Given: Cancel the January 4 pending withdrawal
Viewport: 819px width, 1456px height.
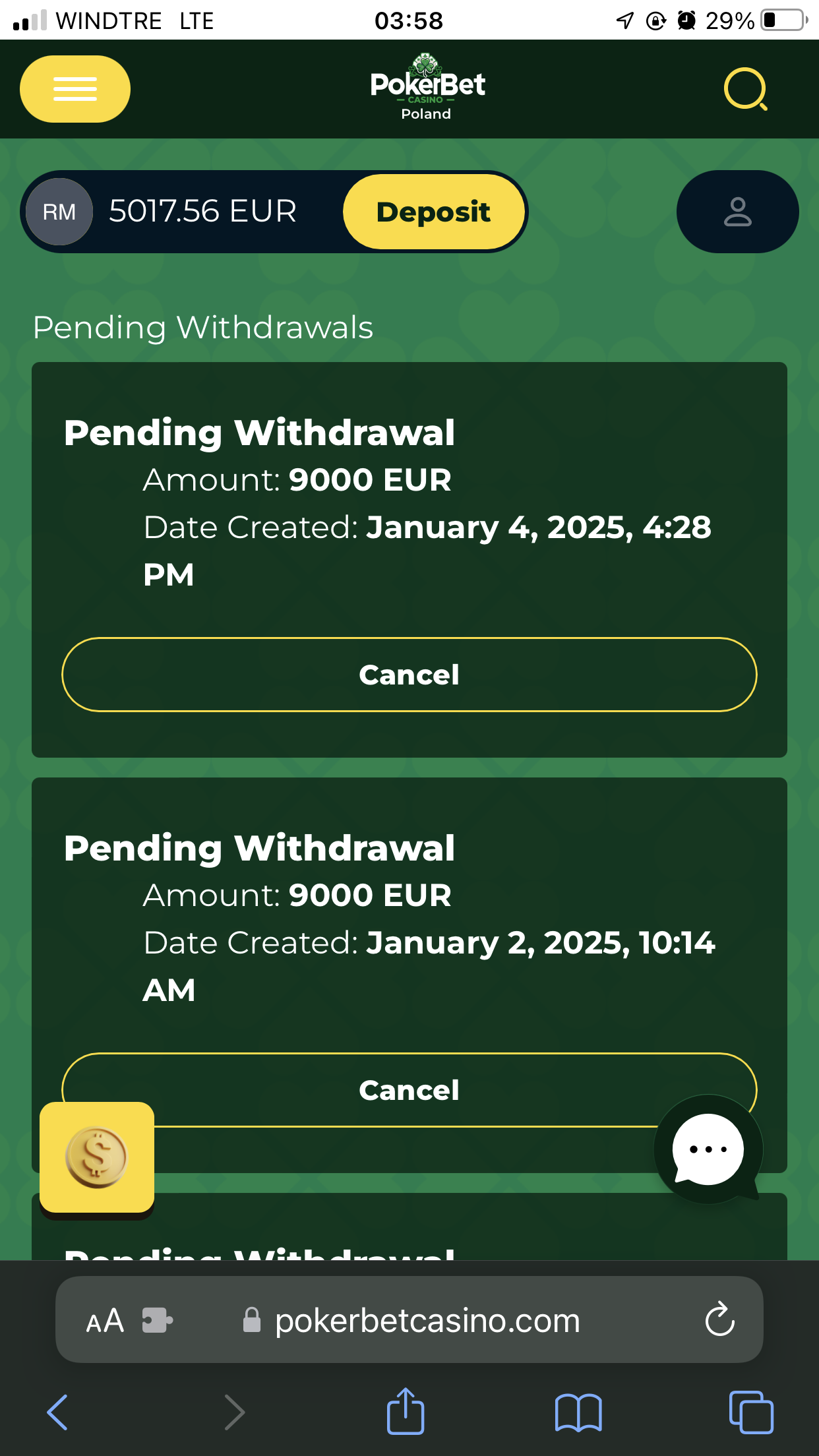Looking at the screenshot, I should coord(409,675).
